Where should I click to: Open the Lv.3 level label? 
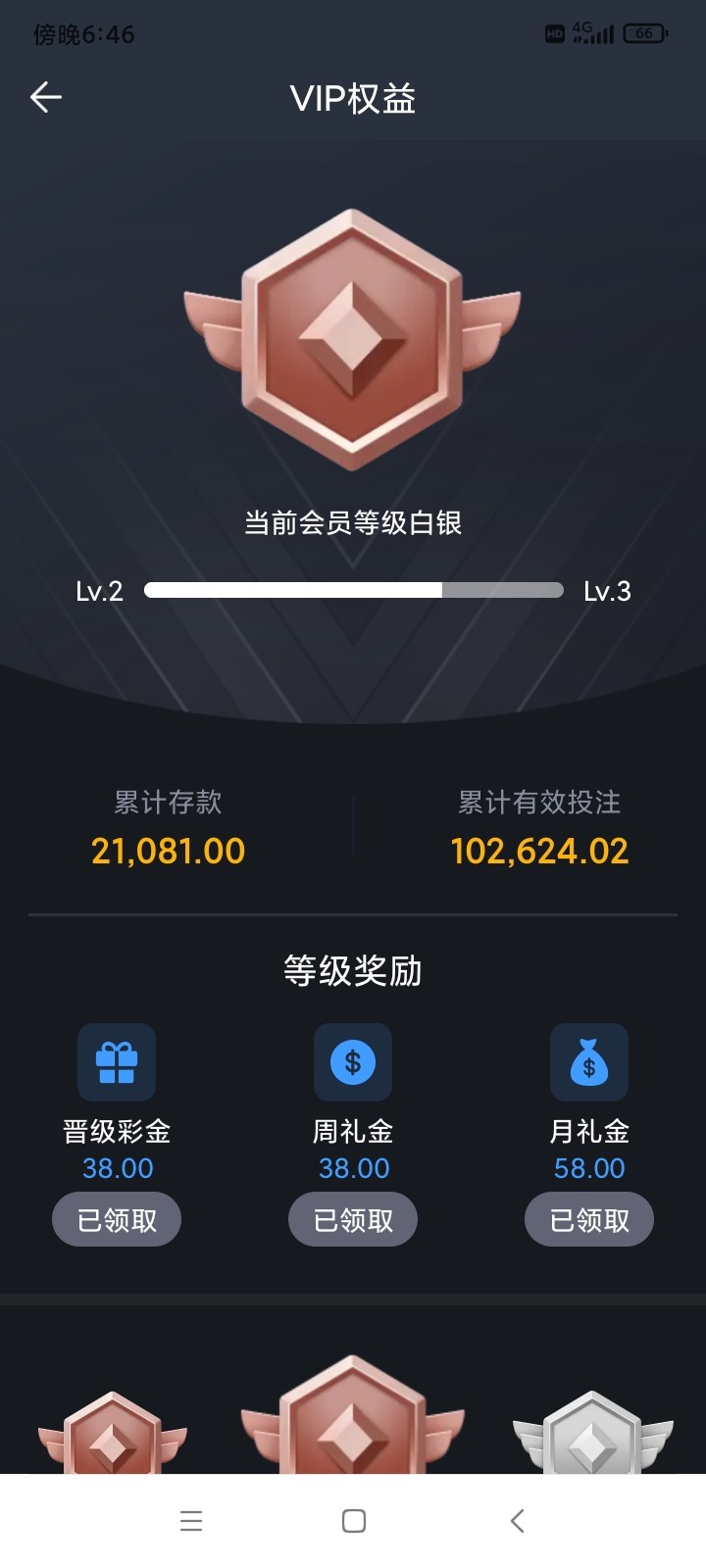[609, 591]
